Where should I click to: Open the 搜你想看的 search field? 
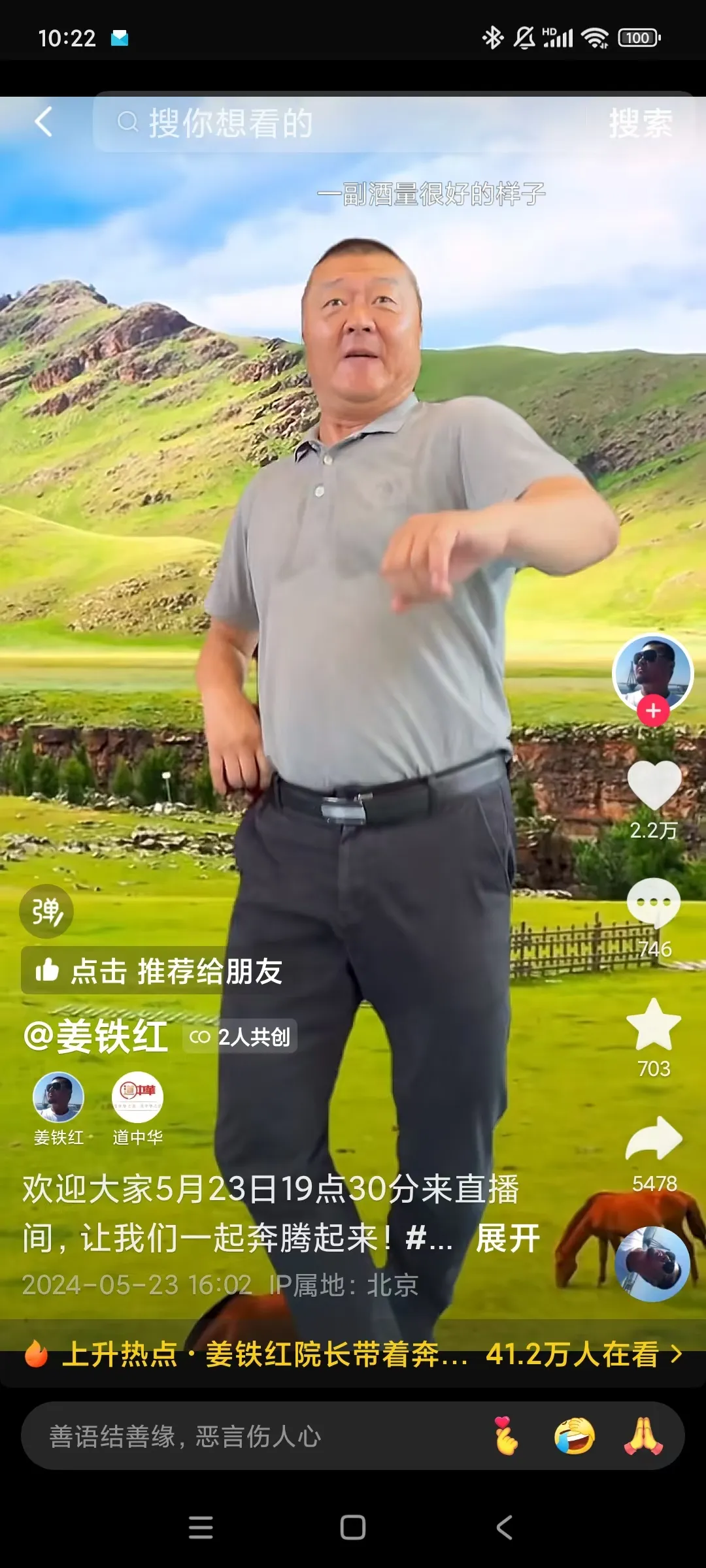(340, 123)
